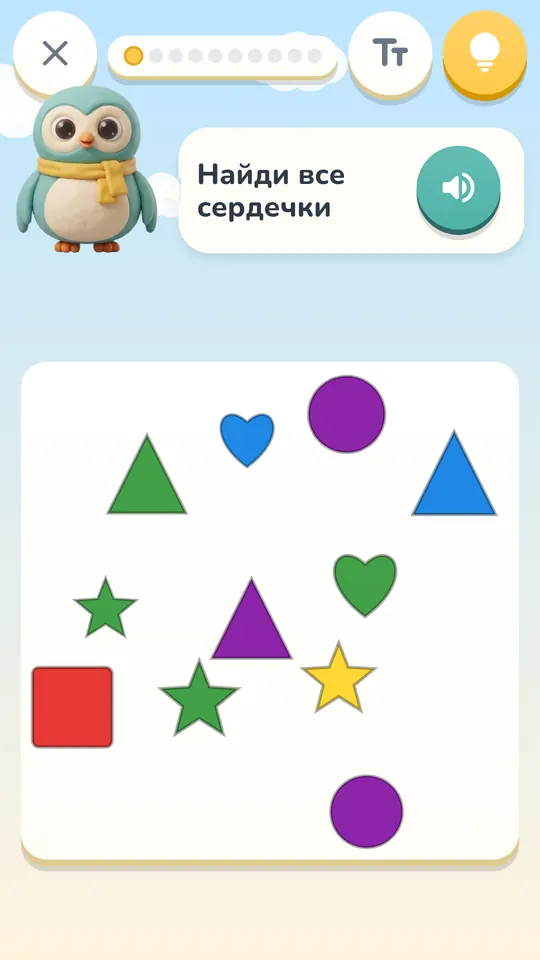This screenshot has height=960, width=540.
Task: Tap the red square
Action: pyautogui.click(x=72, y=707)
